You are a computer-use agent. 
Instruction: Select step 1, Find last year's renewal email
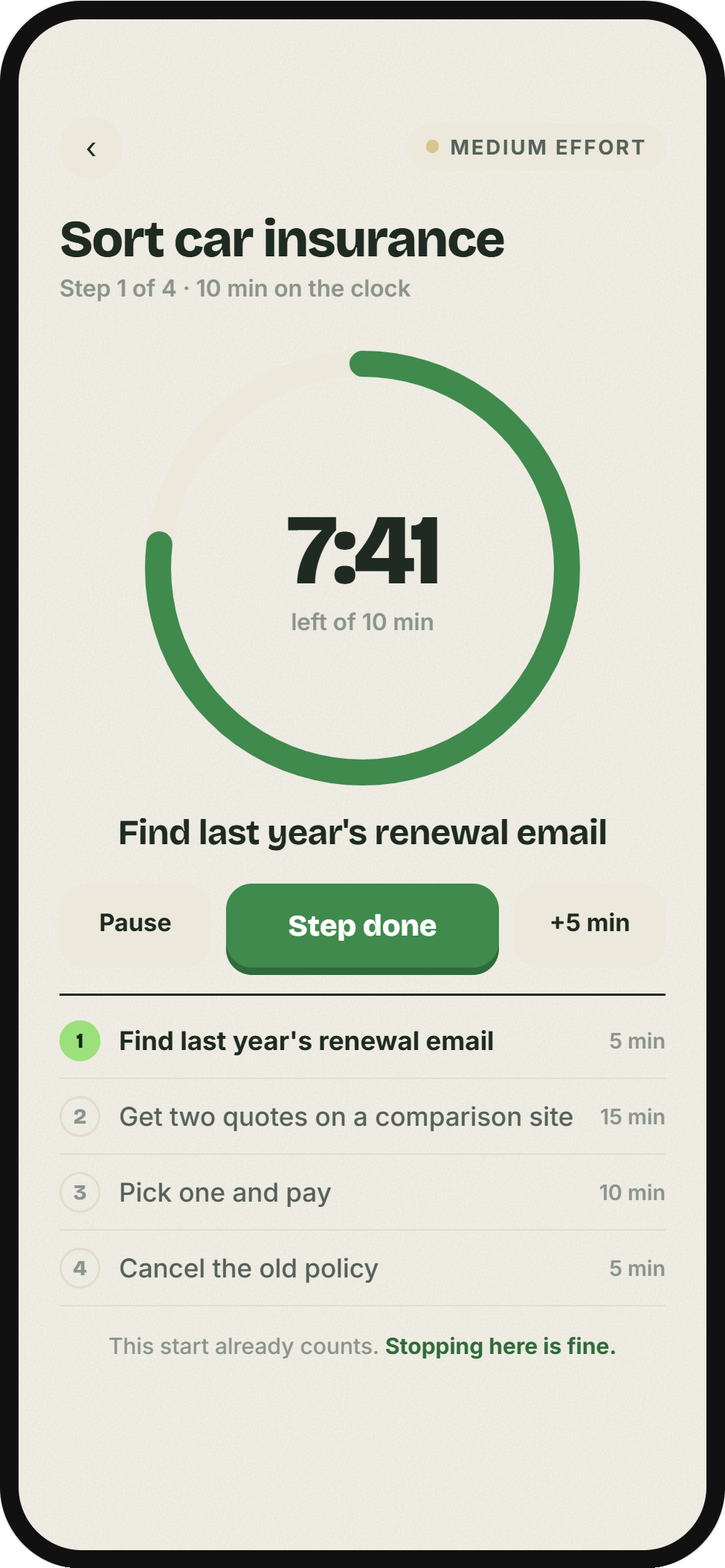coord(362,1041)
